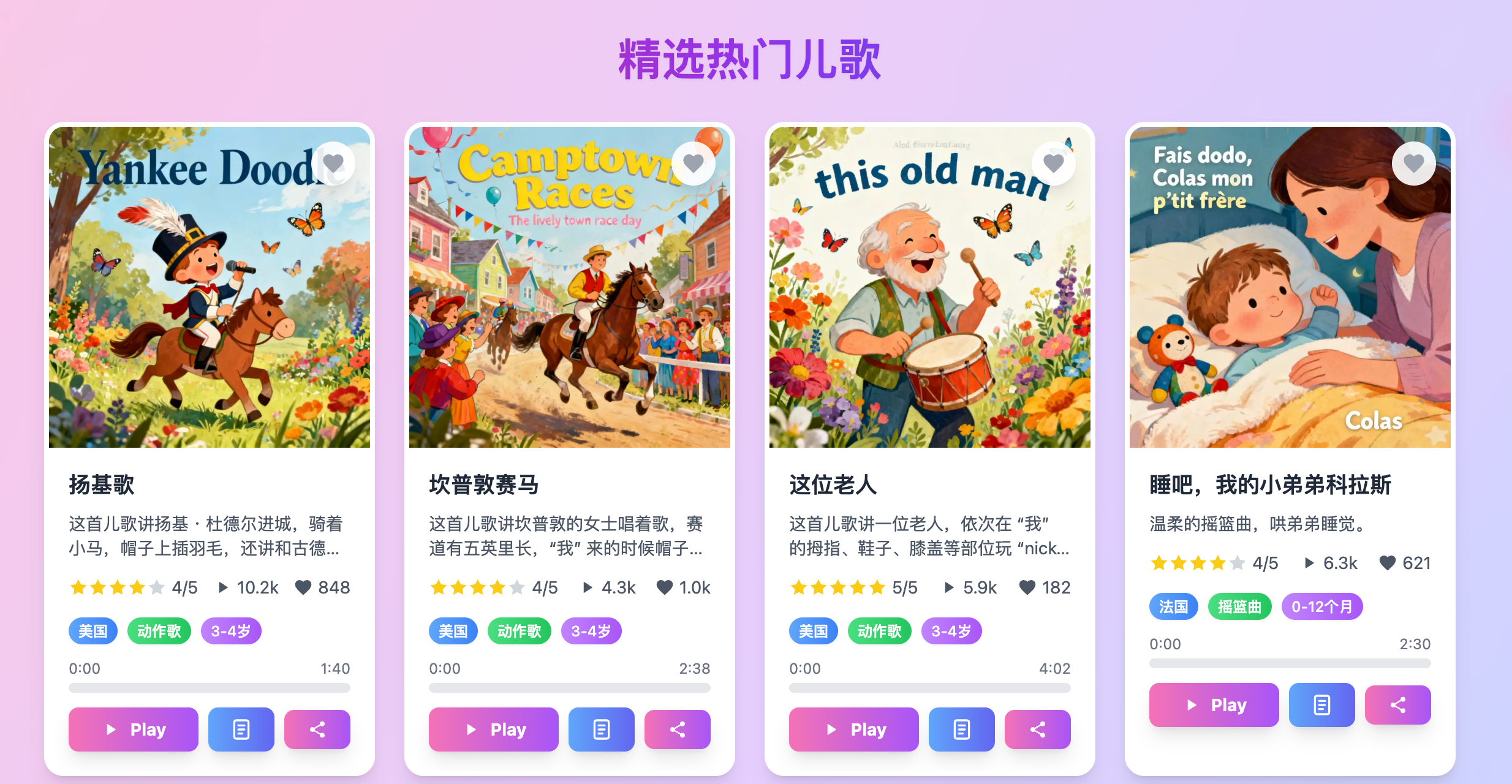Open lyrics for 扬基歌
This screenshot has height=784, width=1512.
[x=241, y=729]
